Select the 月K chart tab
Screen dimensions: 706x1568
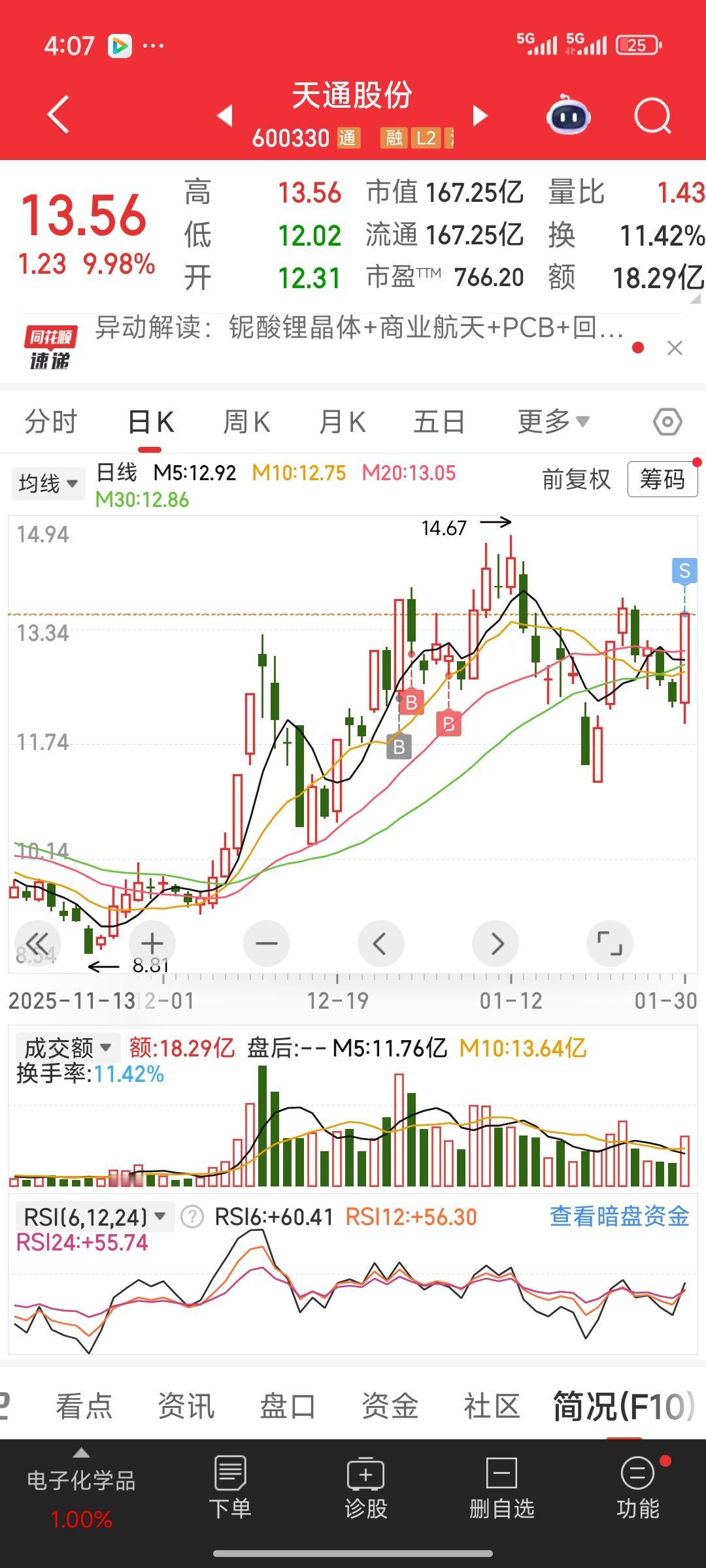tap(342, 422)
